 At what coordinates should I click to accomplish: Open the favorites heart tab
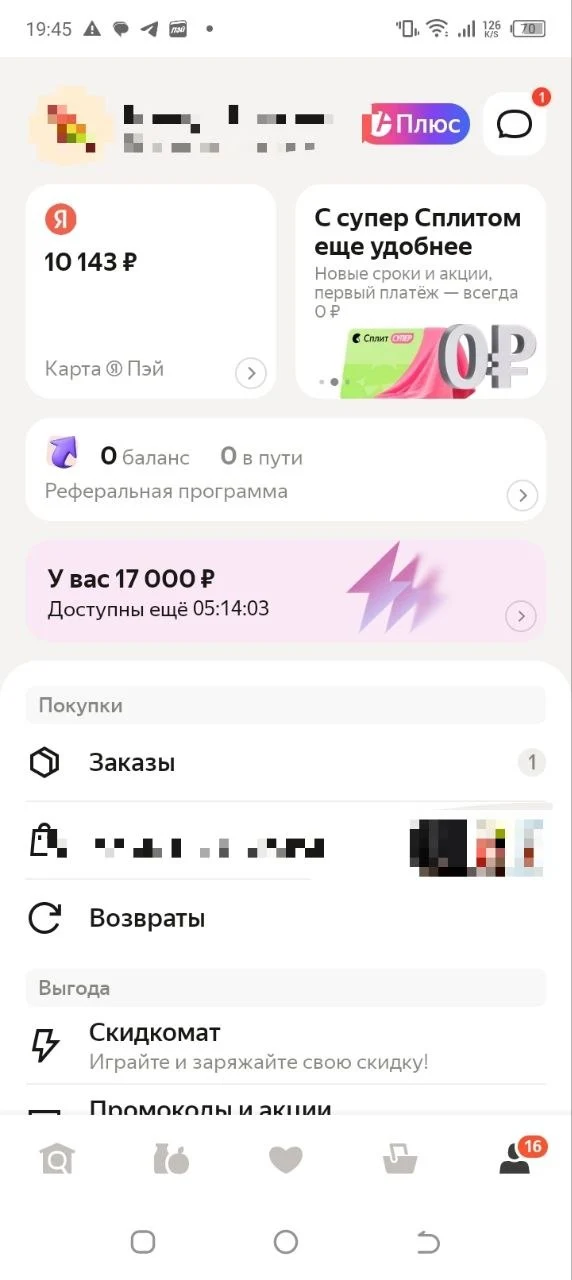click(x=286, y=1160)
